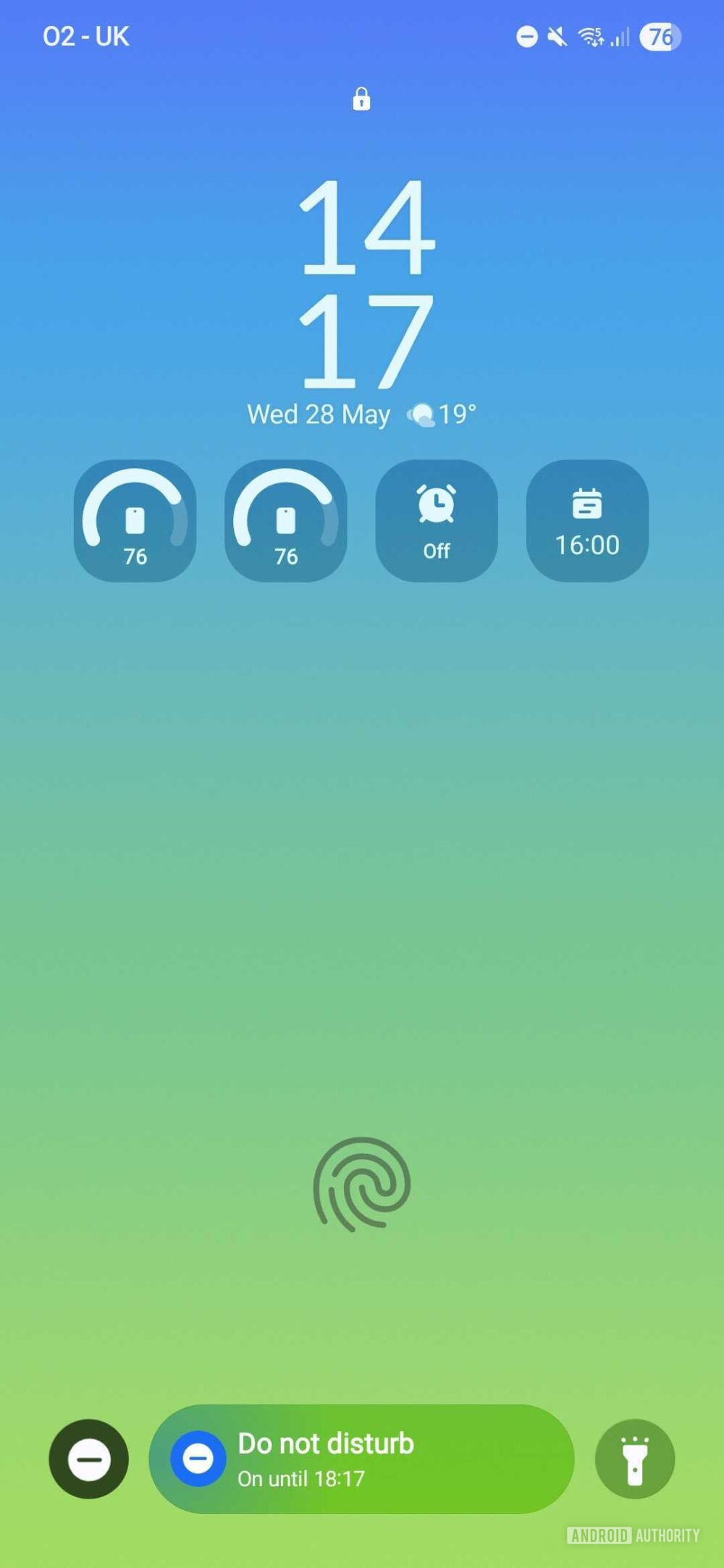Screen dimensions: 724x1568
Task: Open the Do Not Disturb notification details
Action: click(x=362, y=1459)
